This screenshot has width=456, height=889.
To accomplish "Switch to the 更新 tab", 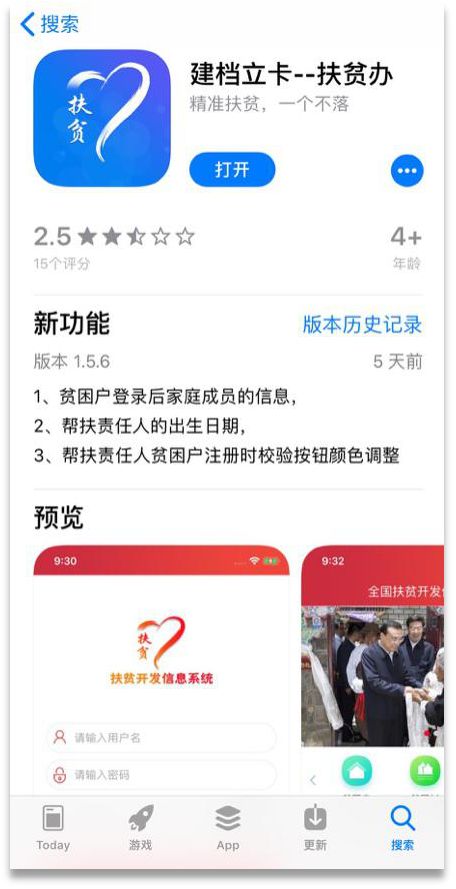I will point(315,828).
